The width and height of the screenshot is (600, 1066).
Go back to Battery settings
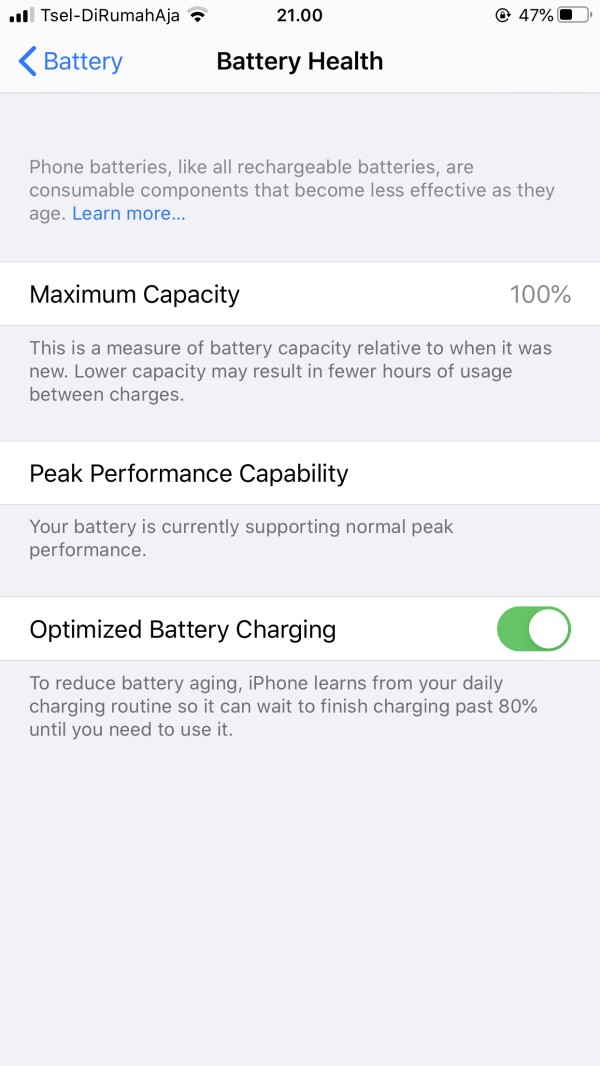coord(70,61)
